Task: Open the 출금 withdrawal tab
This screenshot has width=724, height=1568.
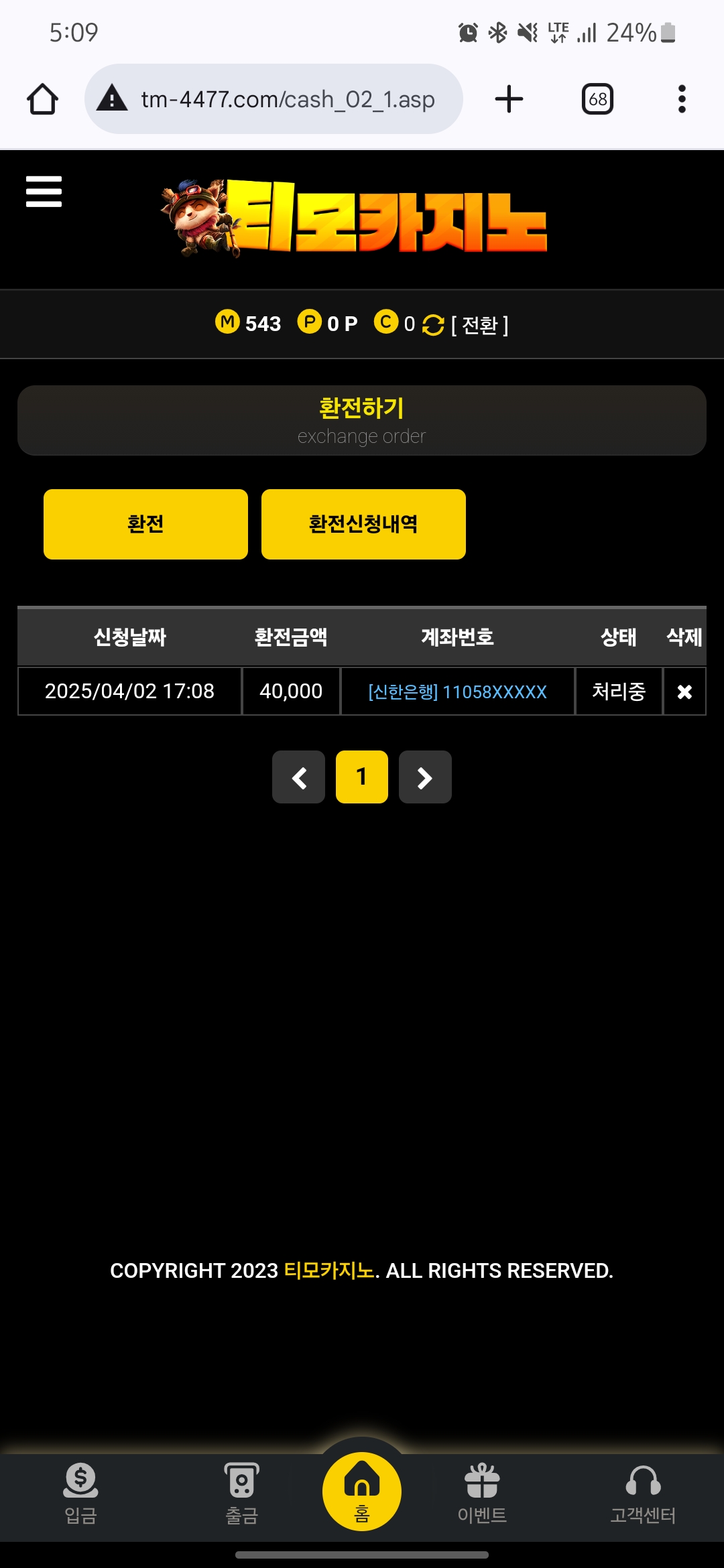Action: pos(241,1493)
